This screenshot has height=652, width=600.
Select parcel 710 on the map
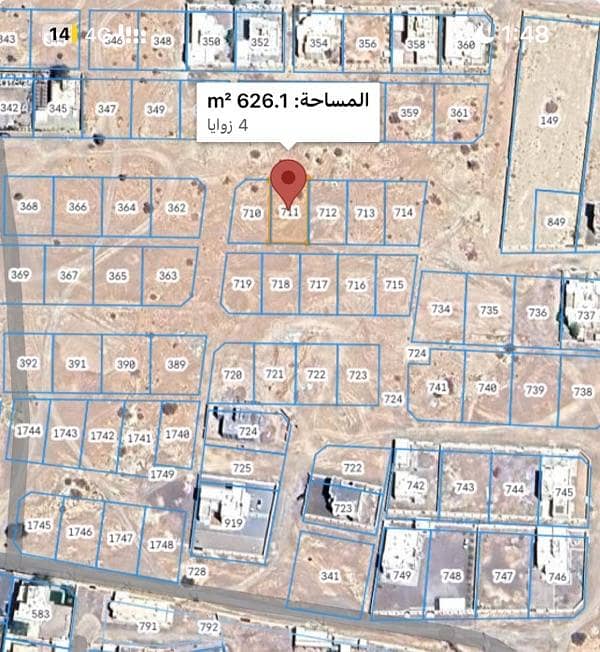[x=251, y=213]
